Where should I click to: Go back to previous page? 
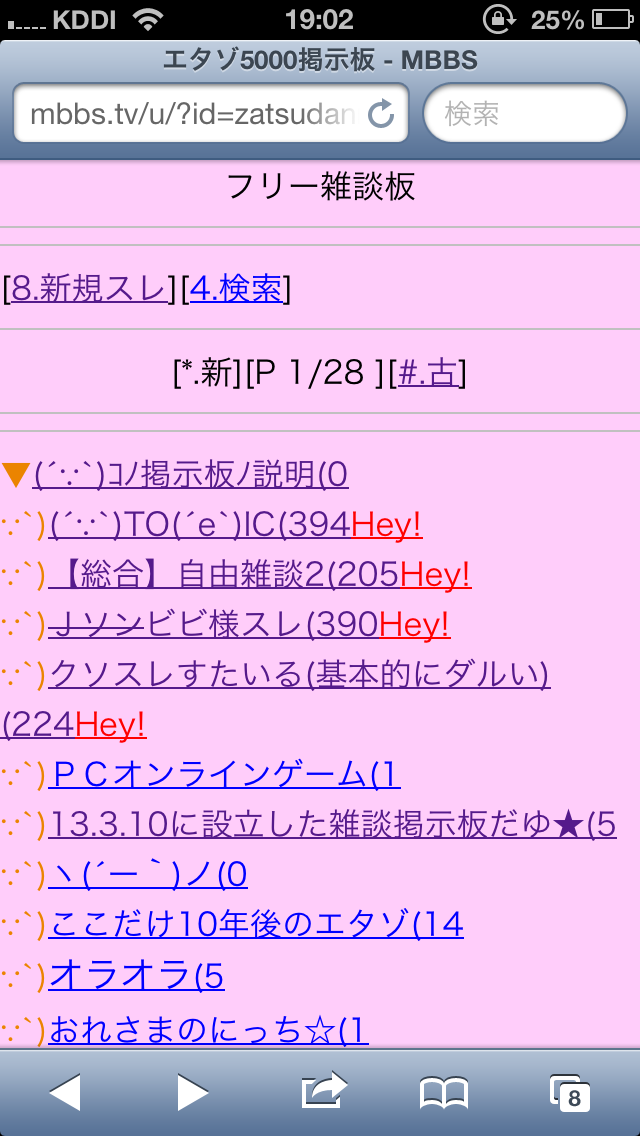point(65,1093)
